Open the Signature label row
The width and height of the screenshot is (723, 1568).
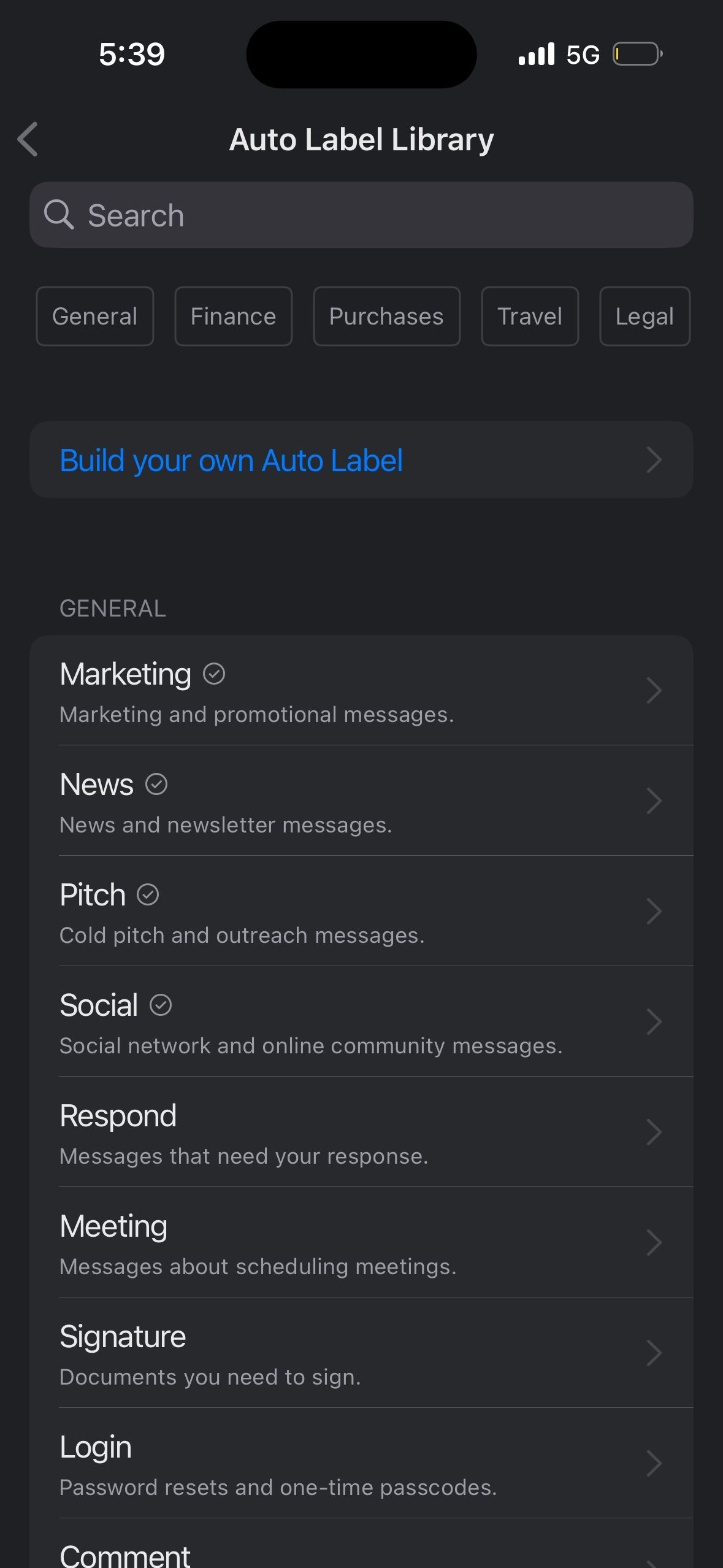361,1353
